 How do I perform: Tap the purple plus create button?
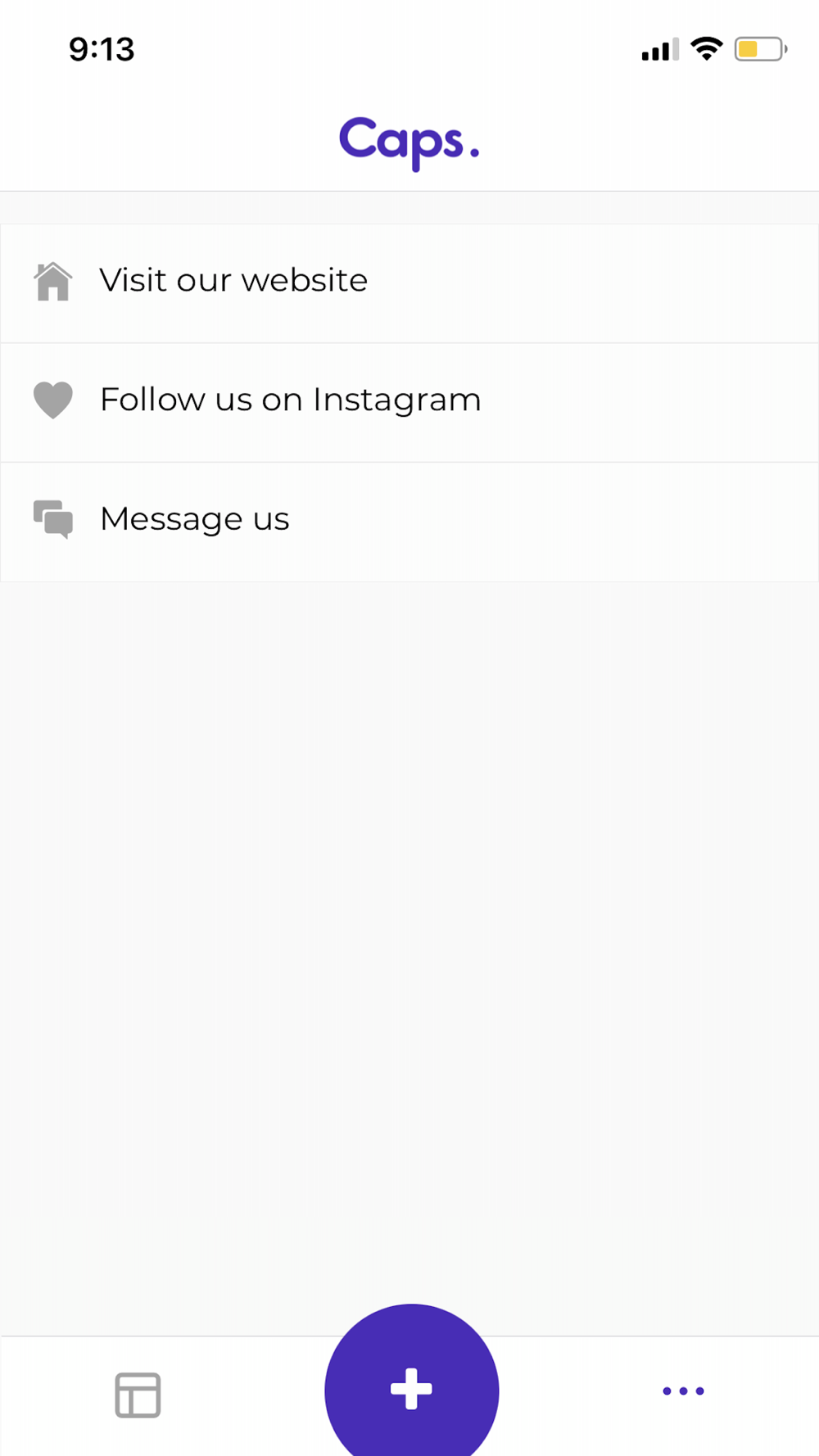412,1384
